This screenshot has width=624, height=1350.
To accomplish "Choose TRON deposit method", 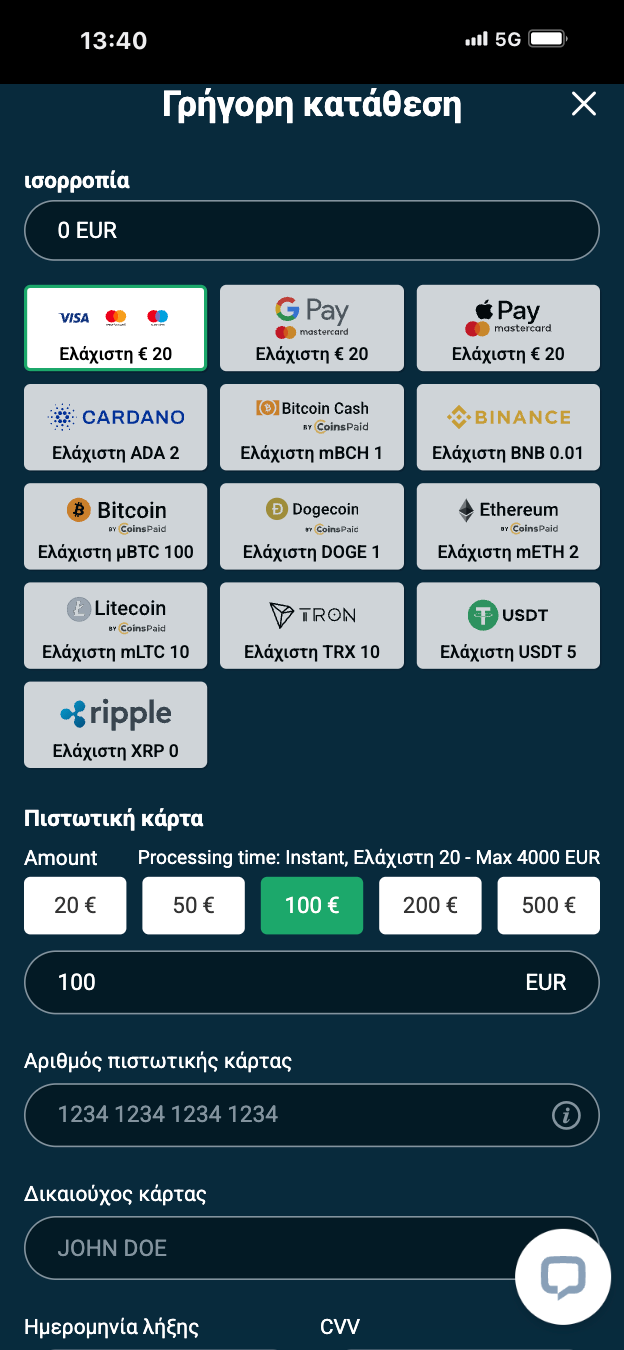I will (312, 625).
